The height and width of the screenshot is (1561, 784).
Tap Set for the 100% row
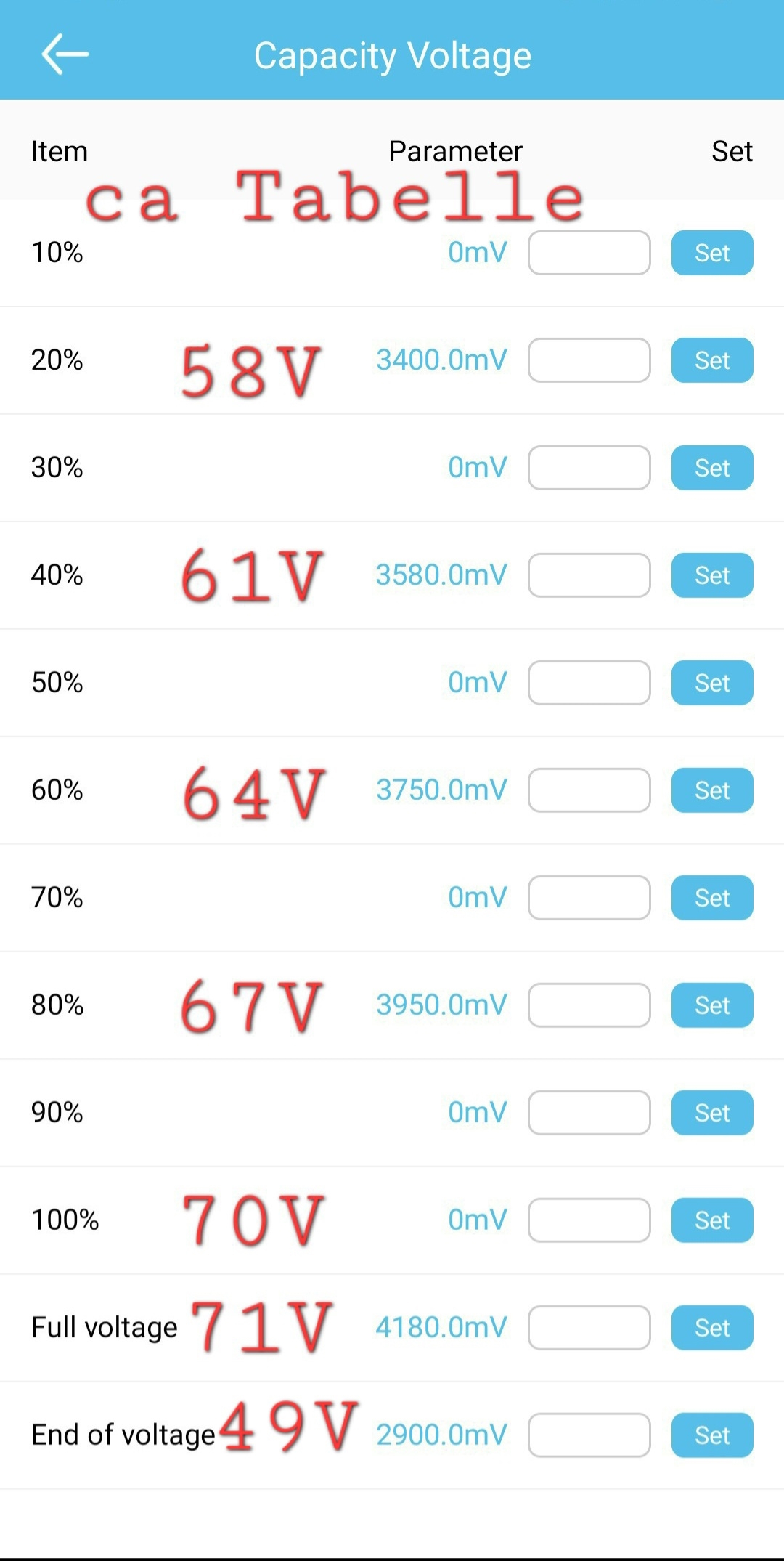click(711, 1220)
